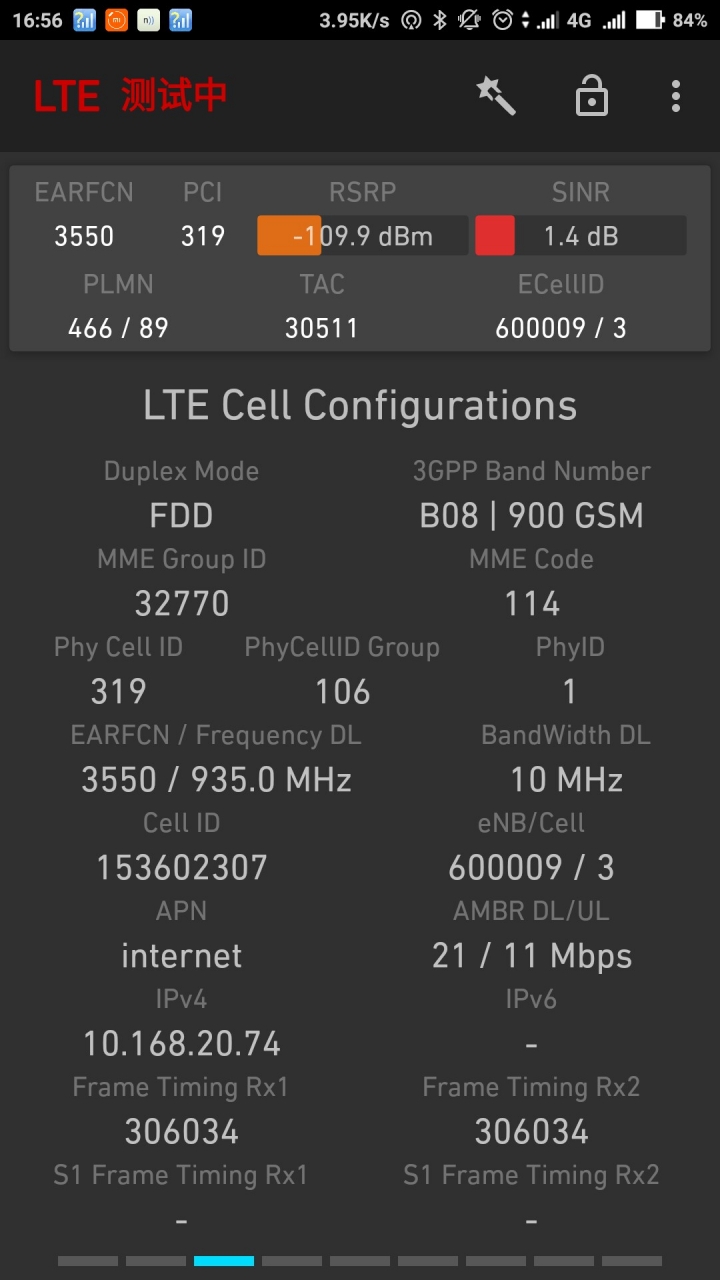Jump to the last page indicator segment
720x1280 pixels.
point(632,1261)
